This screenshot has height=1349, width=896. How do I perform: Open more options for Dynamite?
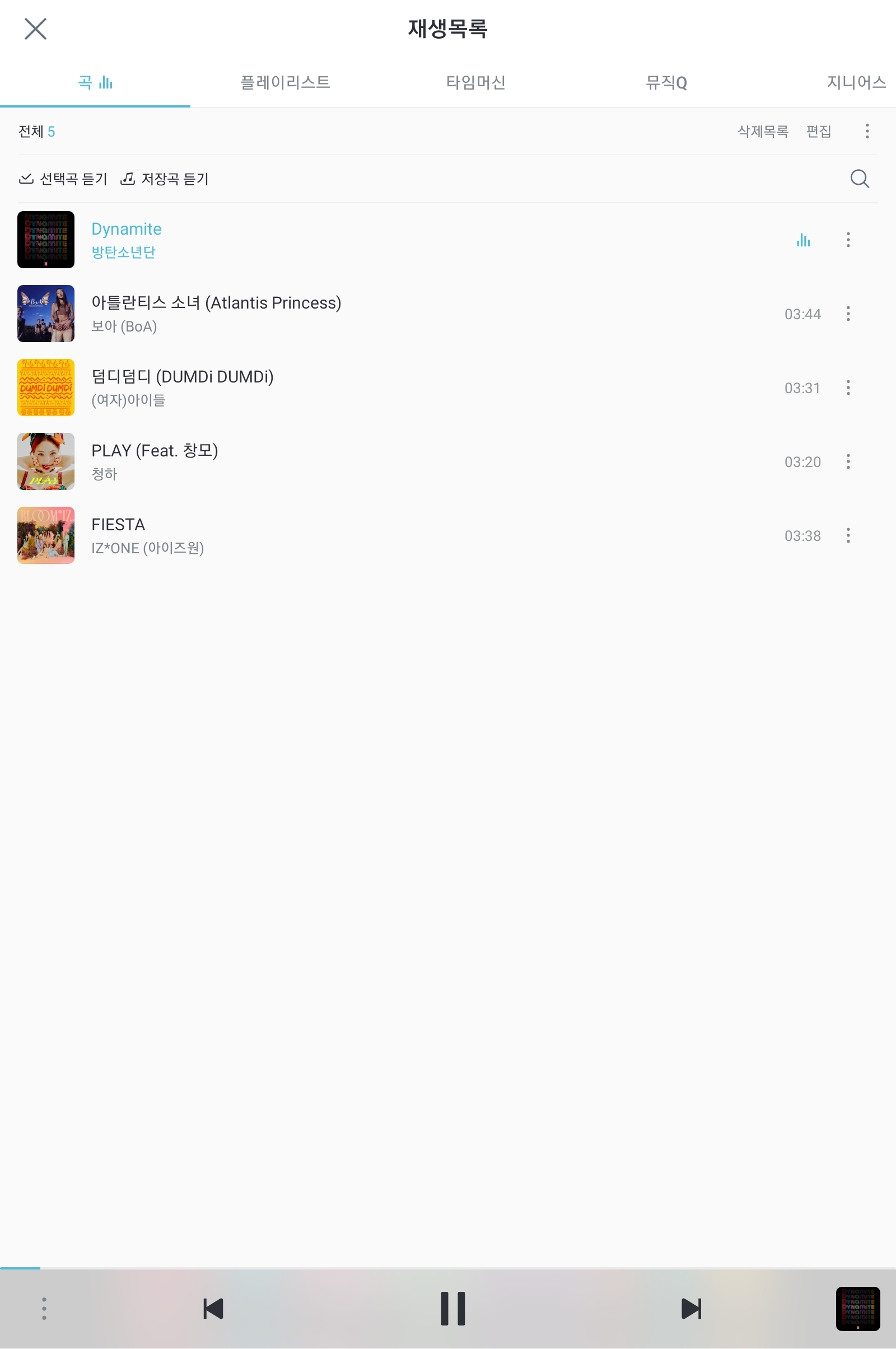(x=848, y=240)
